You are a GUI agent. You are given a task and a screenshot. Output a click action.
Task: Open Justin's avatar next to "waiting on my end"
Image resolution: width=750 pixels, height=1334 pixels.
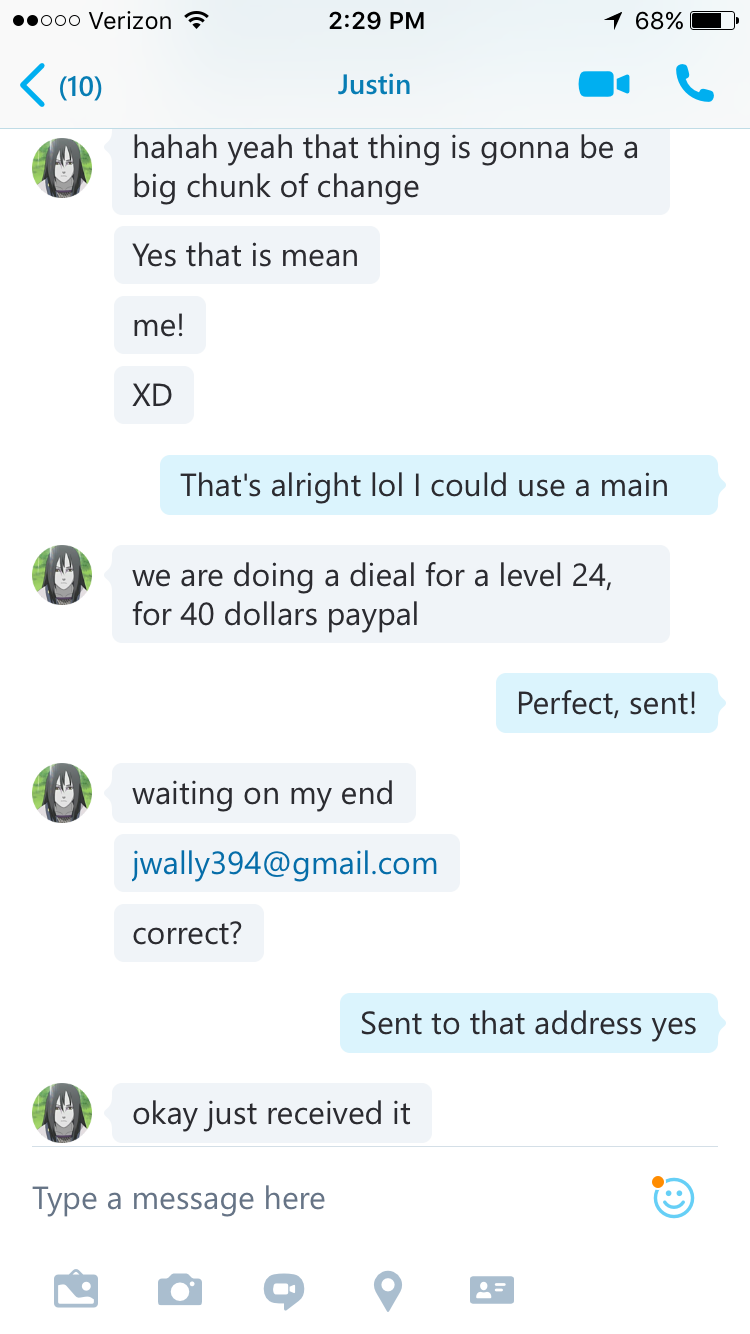[x=62, y=794]
